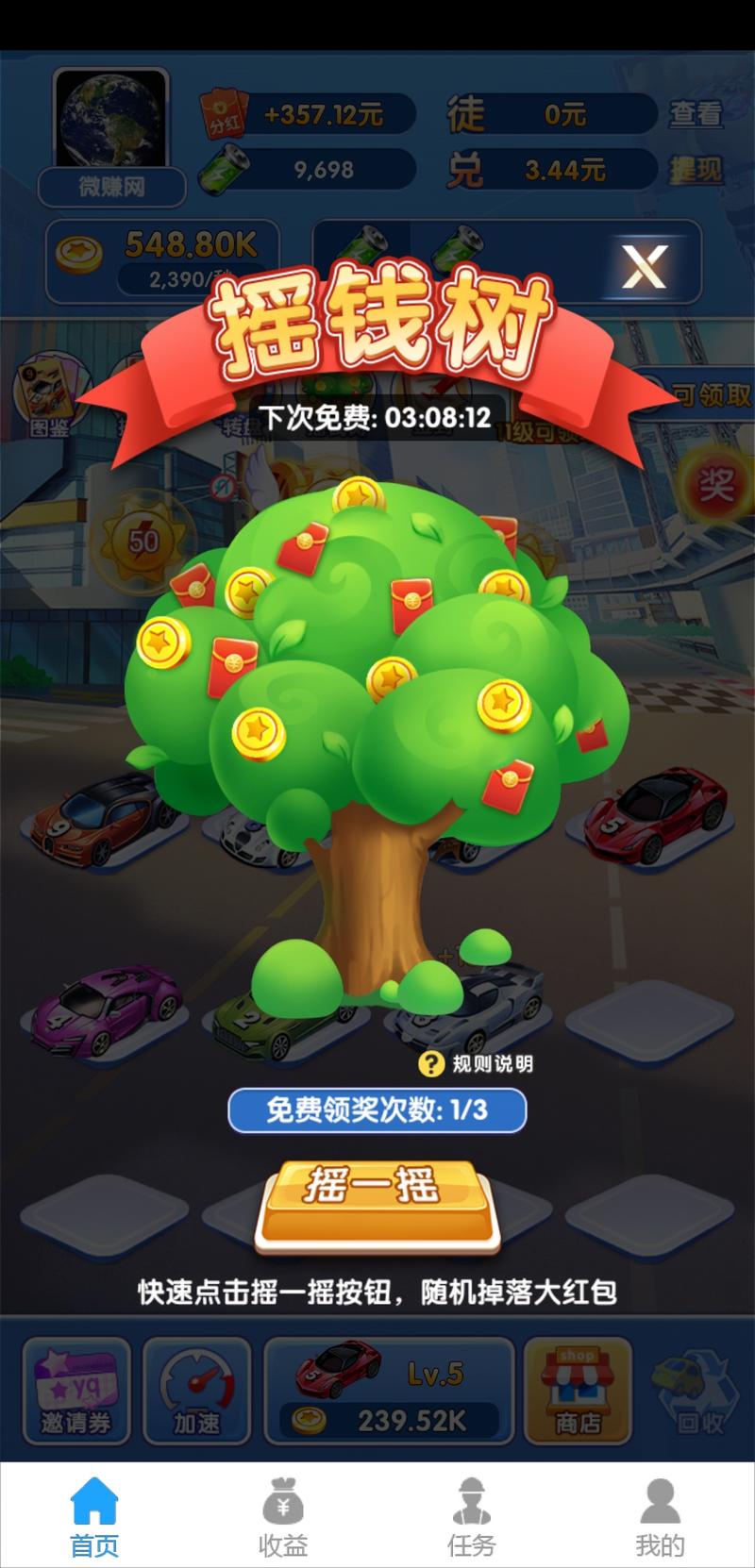The width and height of the screenshot is (755, 1568).
Task: Tap the 微赚网 avatar globe image
Action: (111, 115)
